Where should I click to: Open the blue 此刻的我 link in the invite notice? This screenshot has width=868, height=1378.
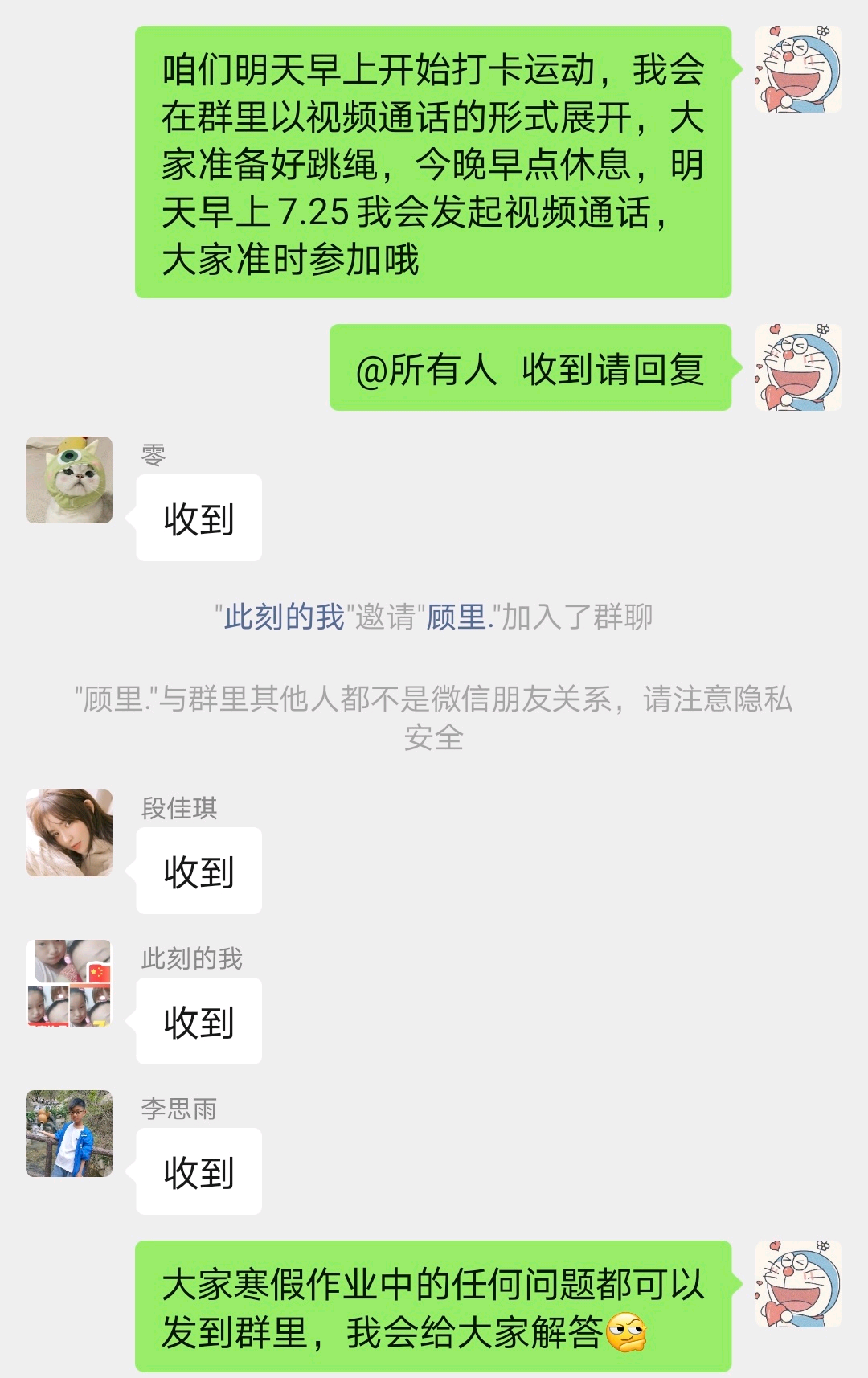(x=284, y=617)
